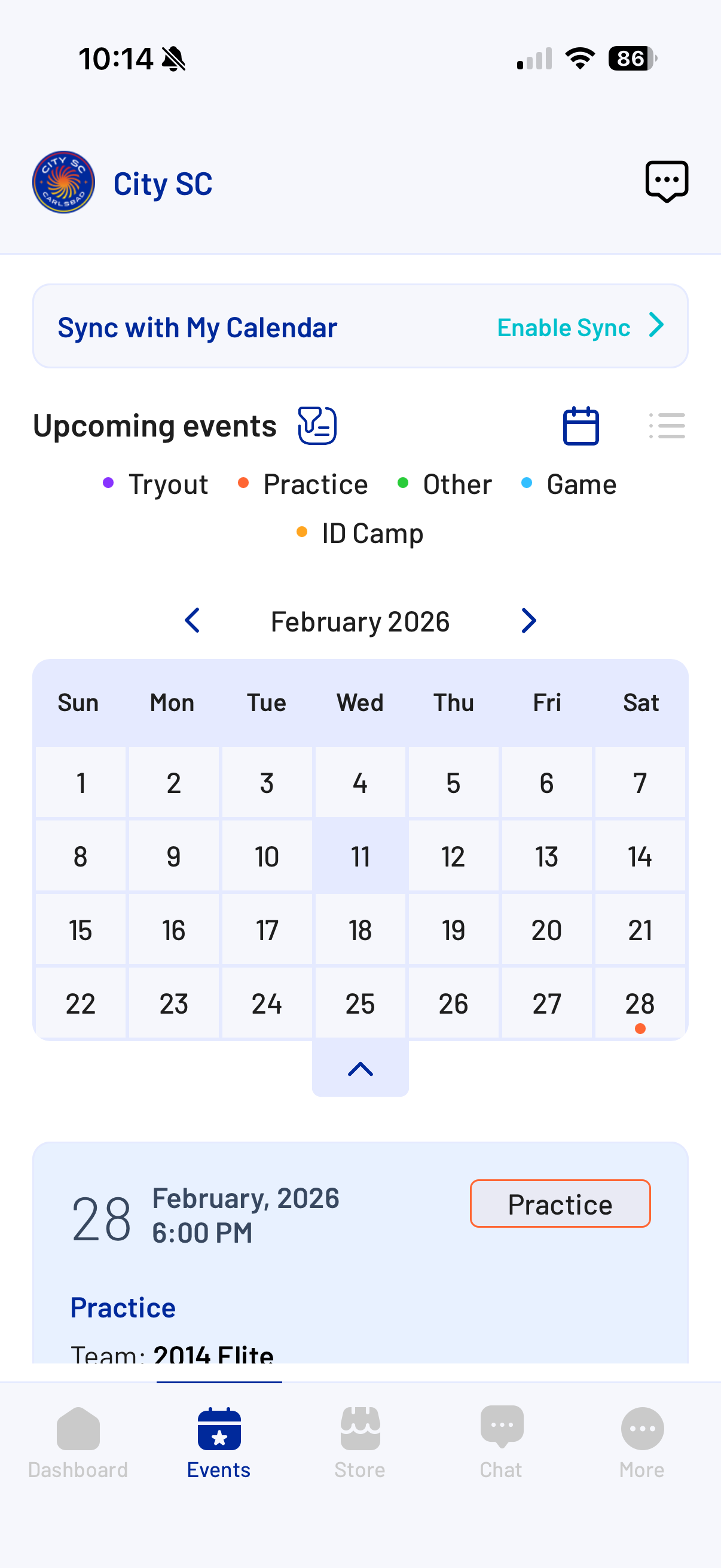Screen dimensions: 721x1568
Task: Go to the next month
Action: click(x=528, y=620)
